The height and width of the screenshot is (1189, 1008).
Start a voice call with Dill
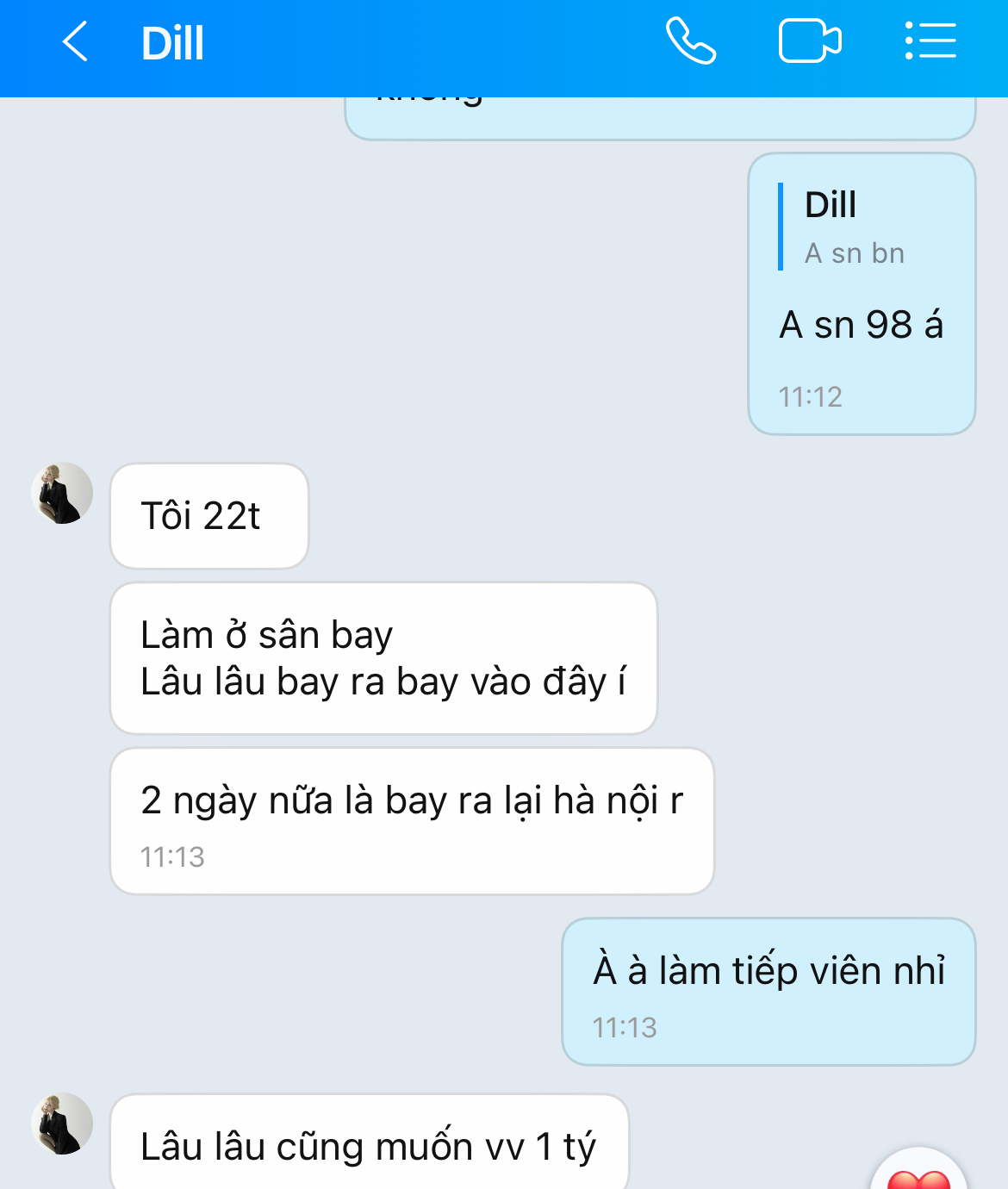coord(690,42)
